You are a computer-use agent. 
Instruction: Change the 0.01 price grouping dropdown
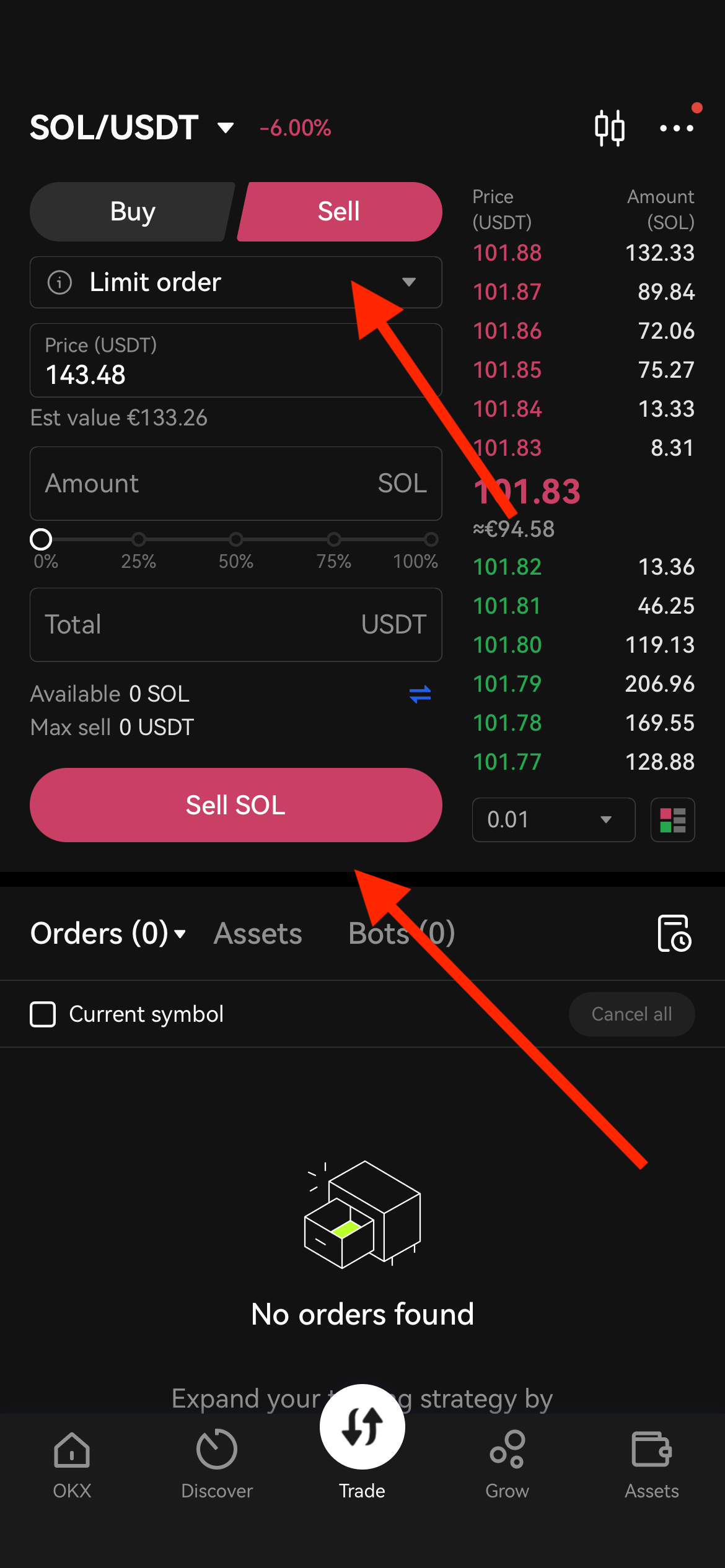(553, 820)
